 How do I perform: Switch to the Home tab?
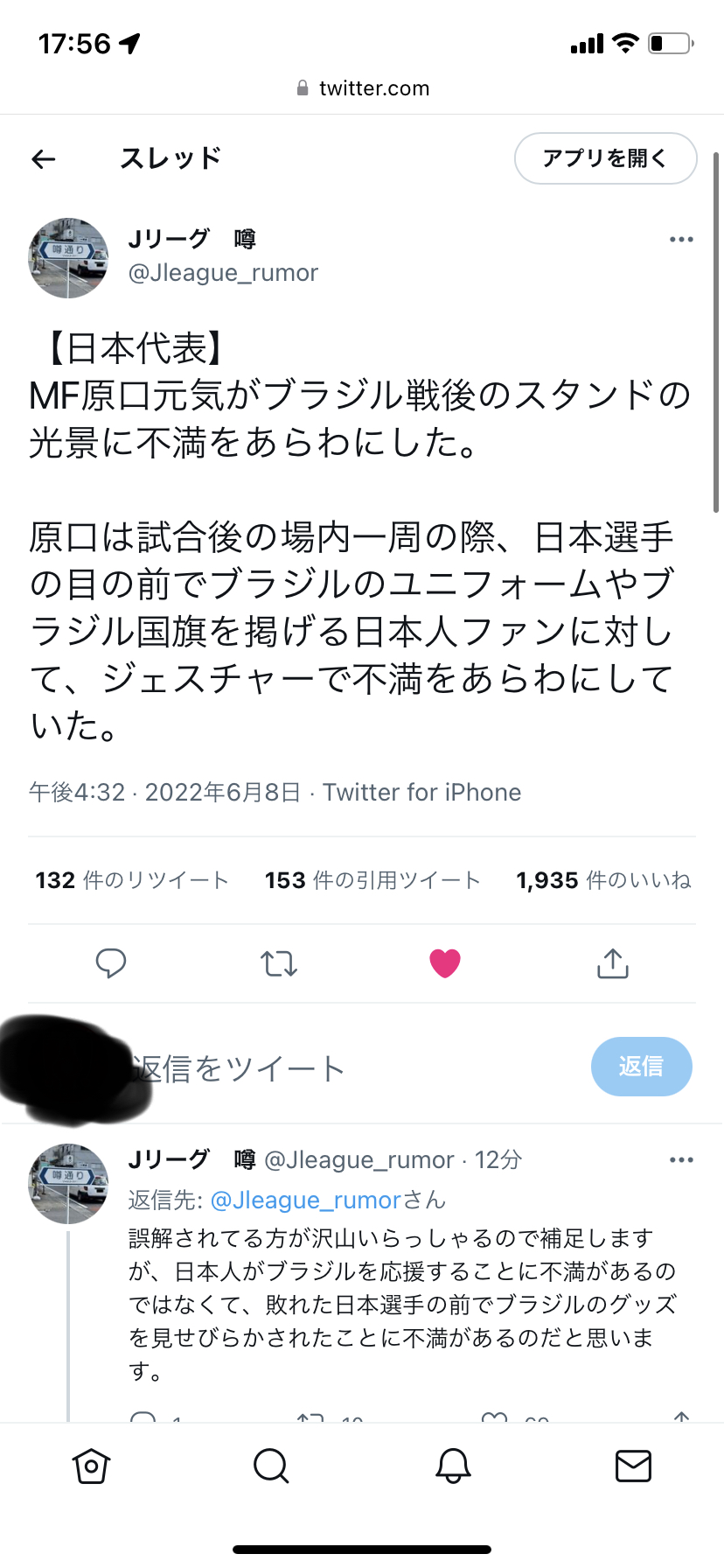(x=91, y=1466)
